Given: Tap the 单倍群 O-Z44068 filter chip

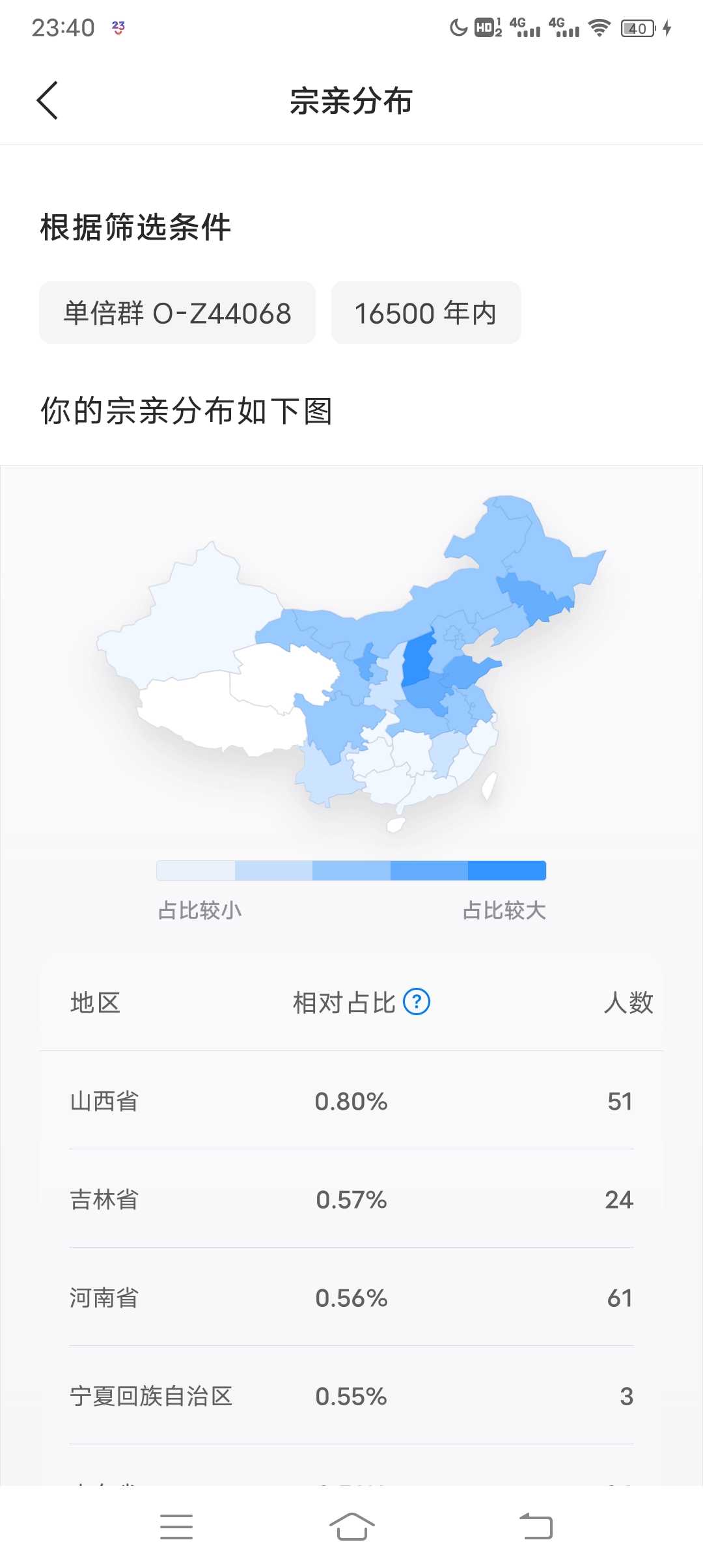Looking at the screenshot, I should [177, 313].
